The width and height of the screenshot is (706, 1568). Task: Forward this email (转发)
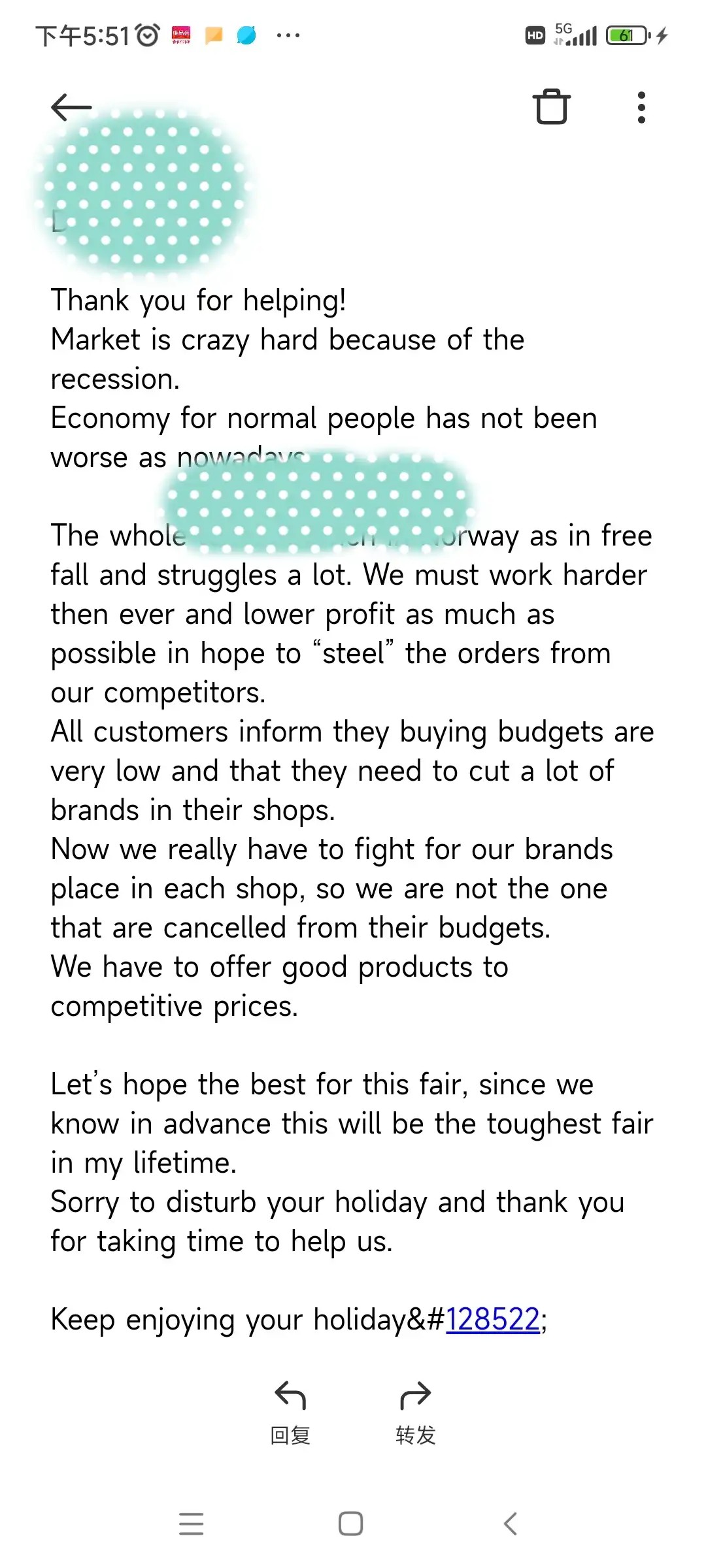coord(415,1411)
